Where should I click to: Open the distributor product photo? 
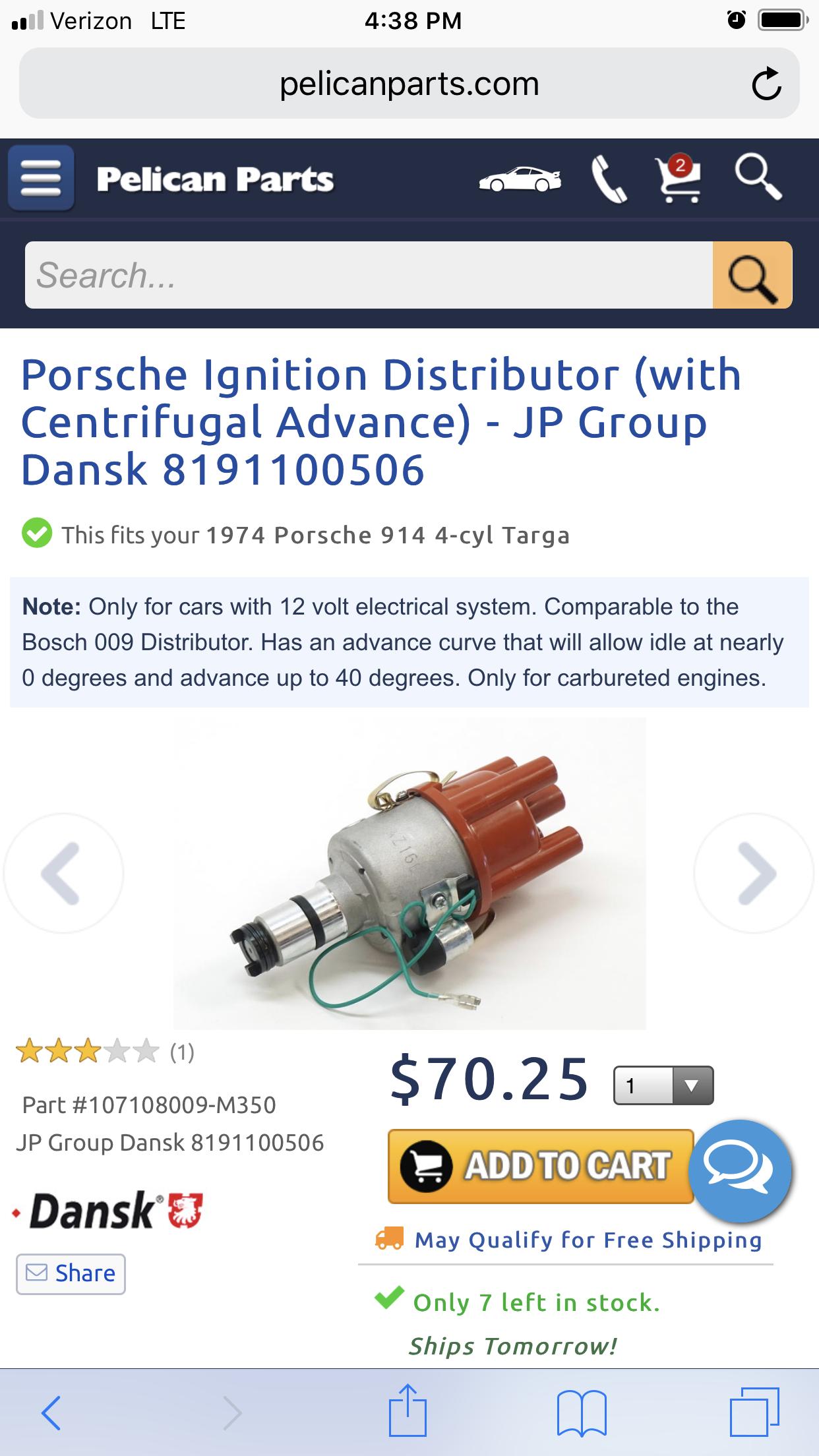409,873
